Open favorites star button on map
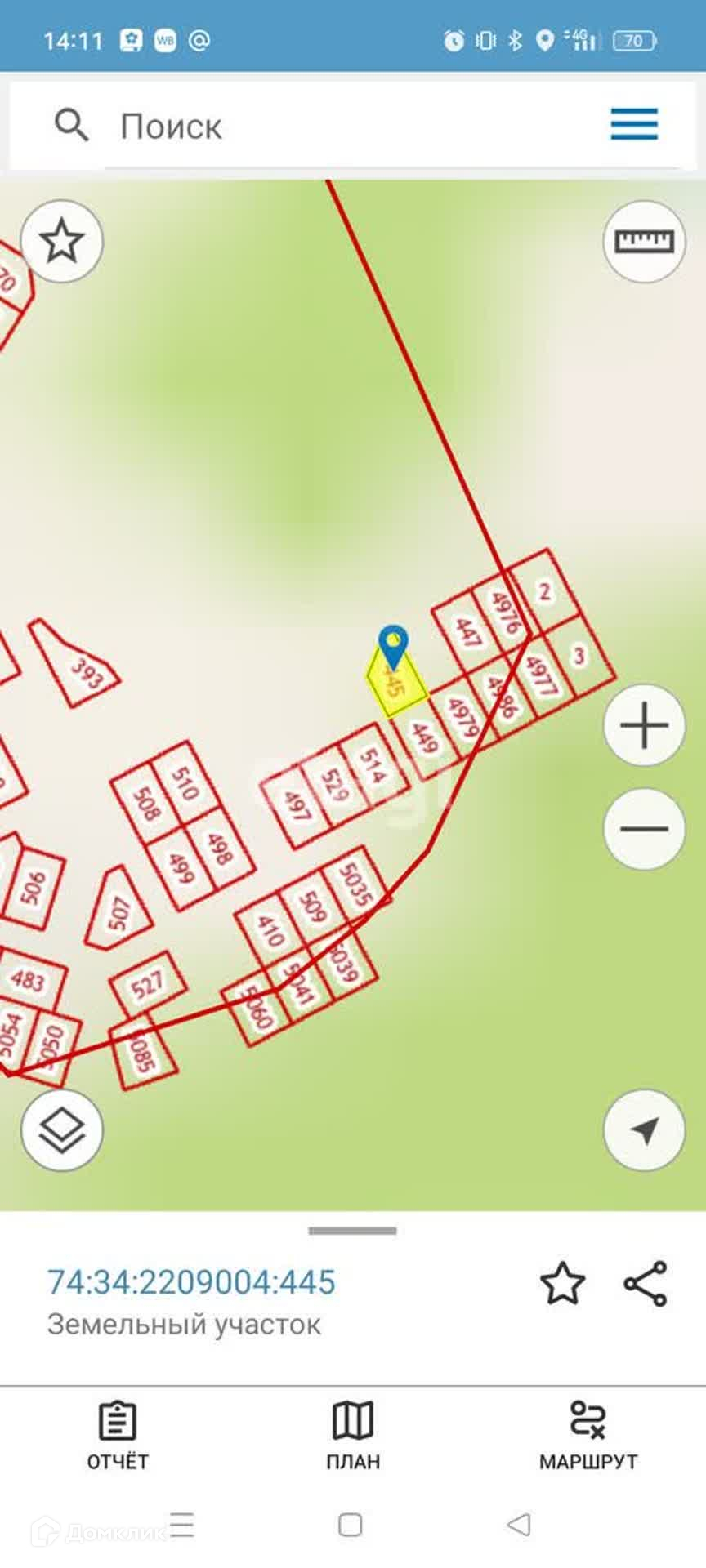Screen dimensions: 706x1568 62,241
